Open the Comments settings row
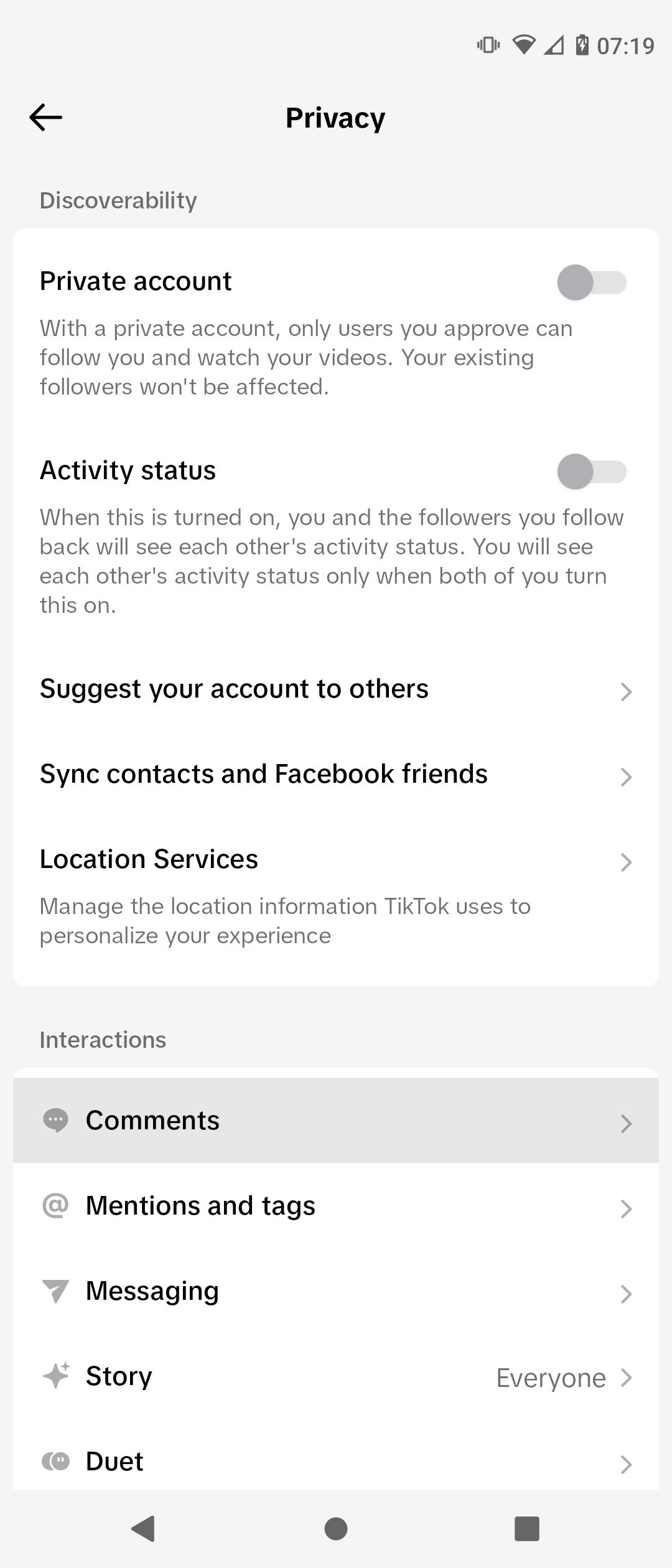The height and width of the screenshot is (1568, 672). (x=336, y=1120)
